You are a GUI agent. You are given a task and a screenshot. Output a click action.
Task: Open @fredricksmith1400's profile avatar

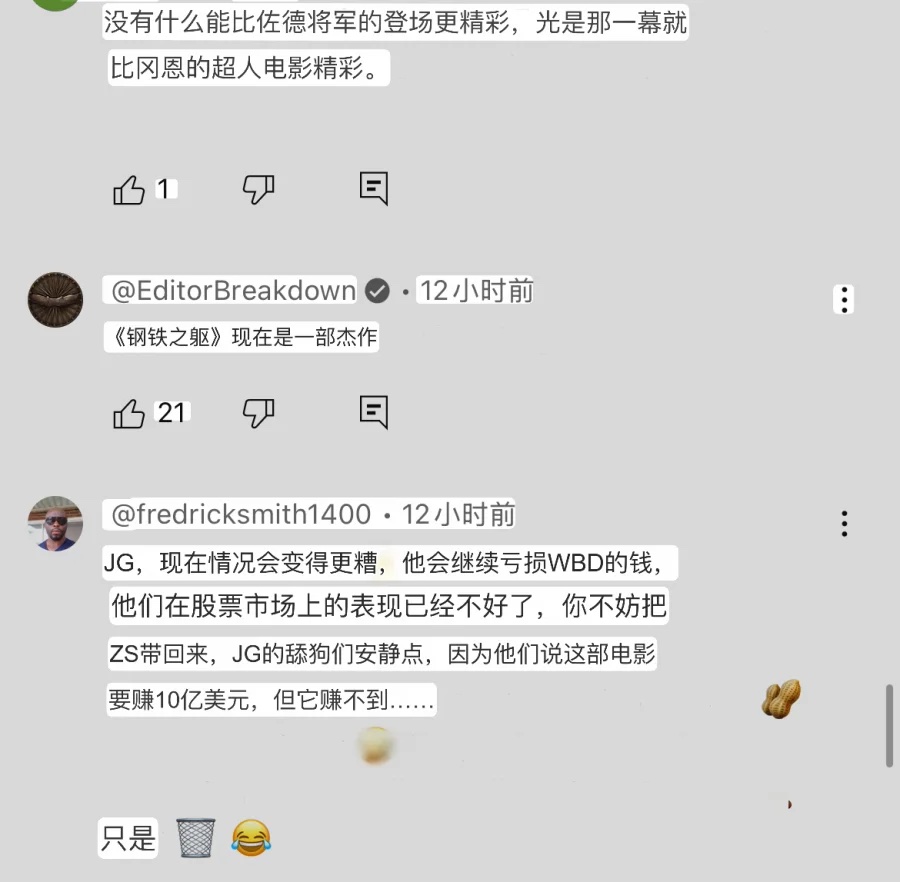(x=55, y=523)
